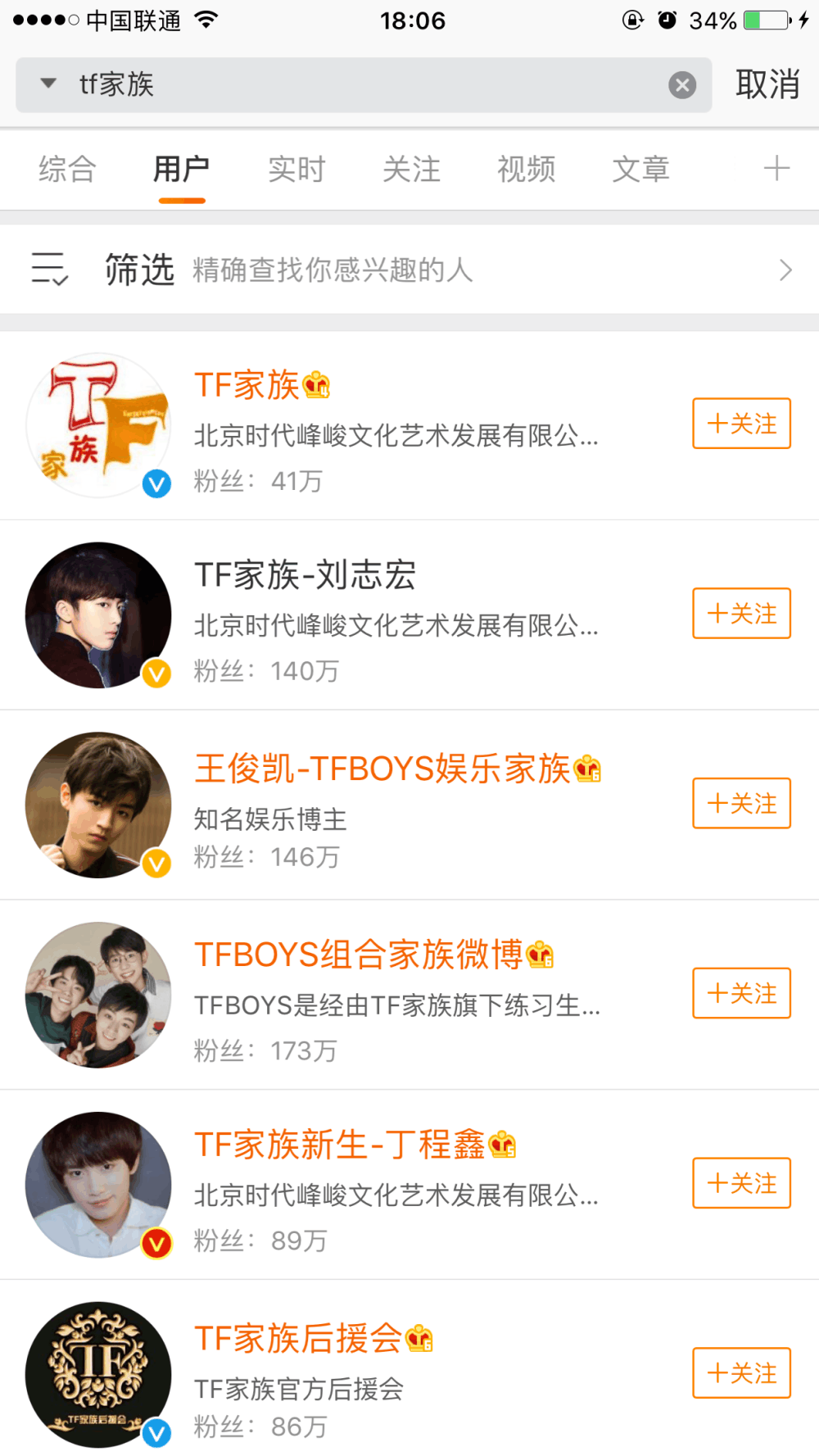819x1456 pixels.
Task: Follow TFBOYS组合家族微博
Action: [x=741, y=993]
